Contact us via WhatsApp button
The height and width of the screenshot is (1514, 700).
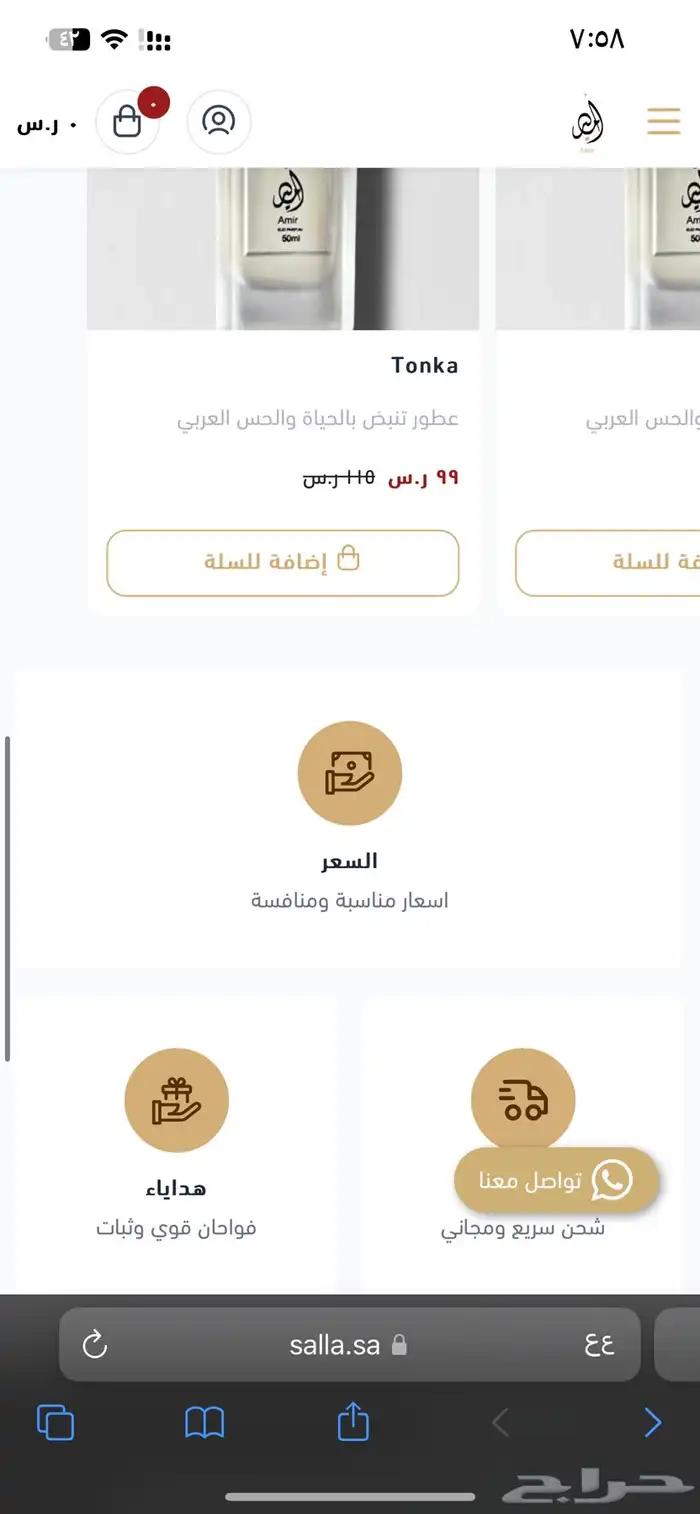[556, 1181]
